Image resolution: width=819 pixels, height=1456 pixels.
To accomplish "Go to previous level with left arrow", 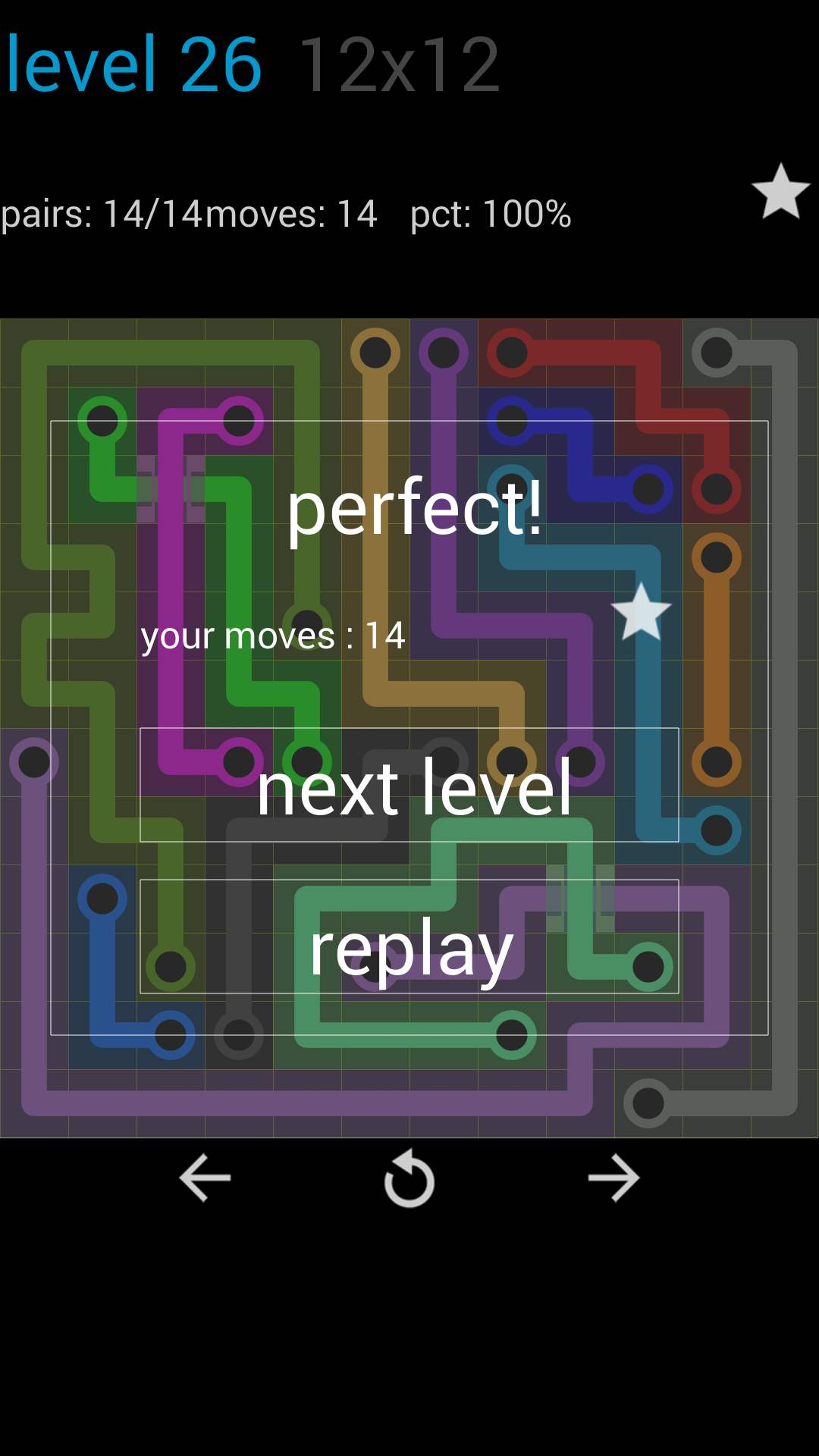I will tap(205, 1178).
